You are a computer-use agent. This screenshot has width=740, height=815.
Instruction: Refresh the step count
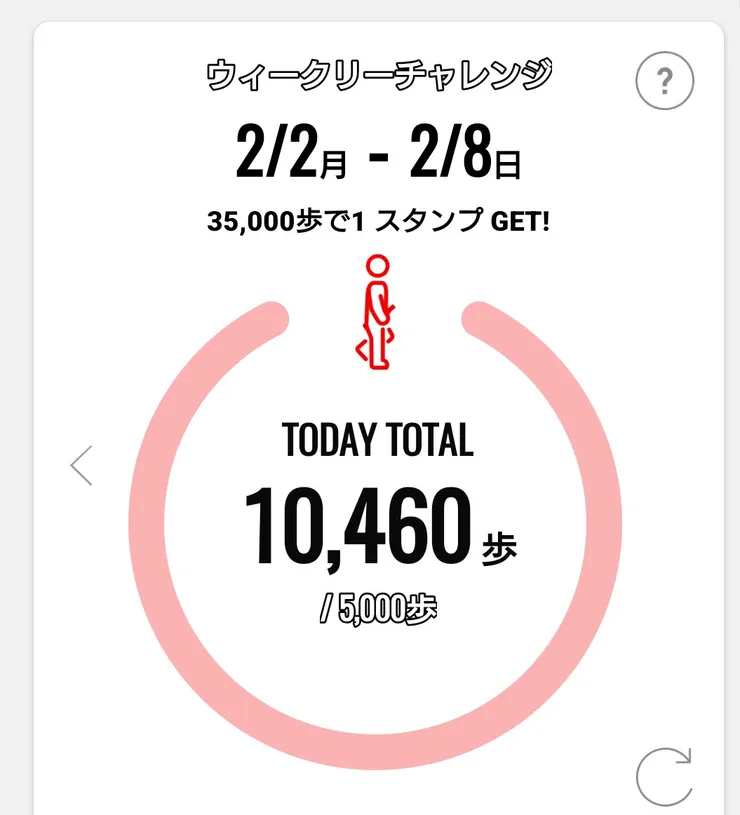[x=665, y=776]
